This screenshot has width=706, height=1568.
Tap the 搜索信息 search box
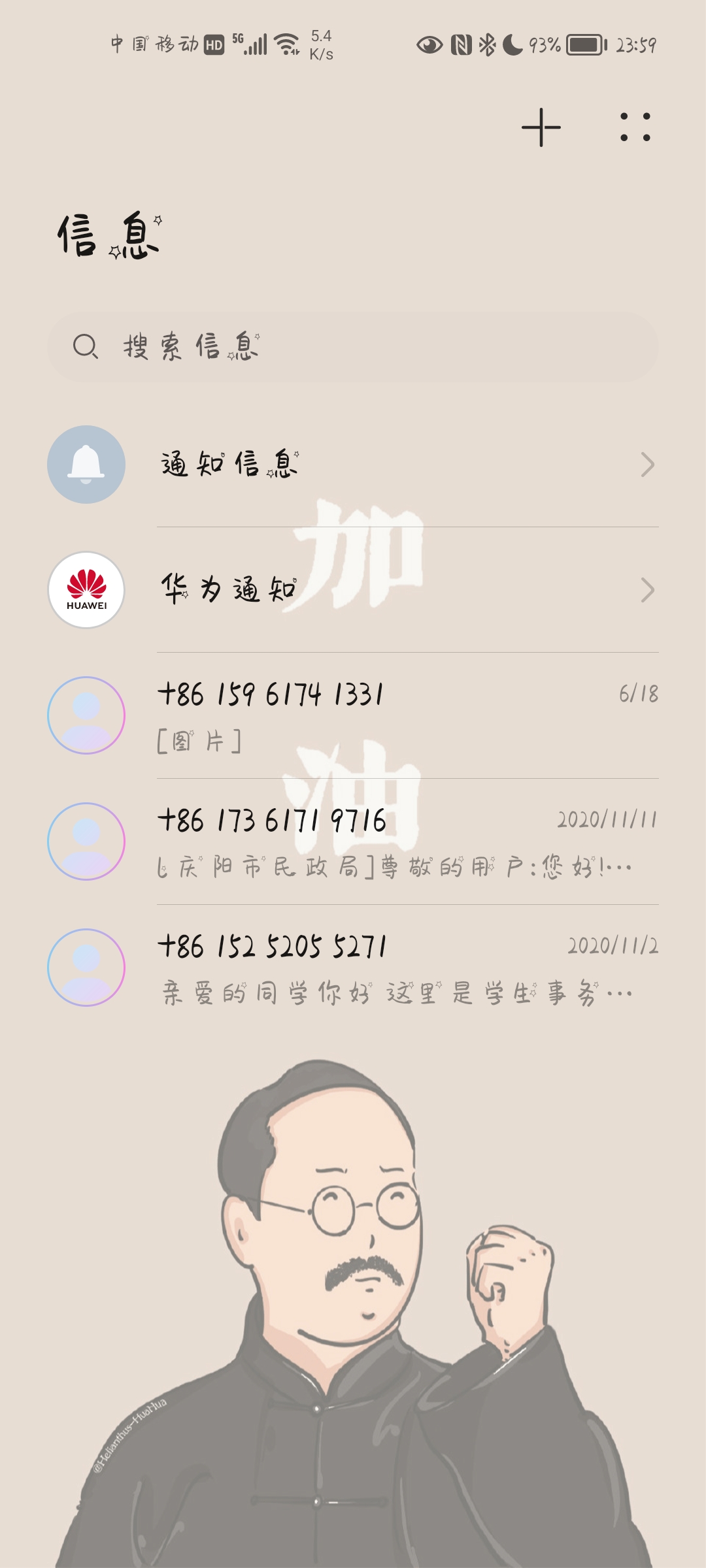click(x=352, y=347)
